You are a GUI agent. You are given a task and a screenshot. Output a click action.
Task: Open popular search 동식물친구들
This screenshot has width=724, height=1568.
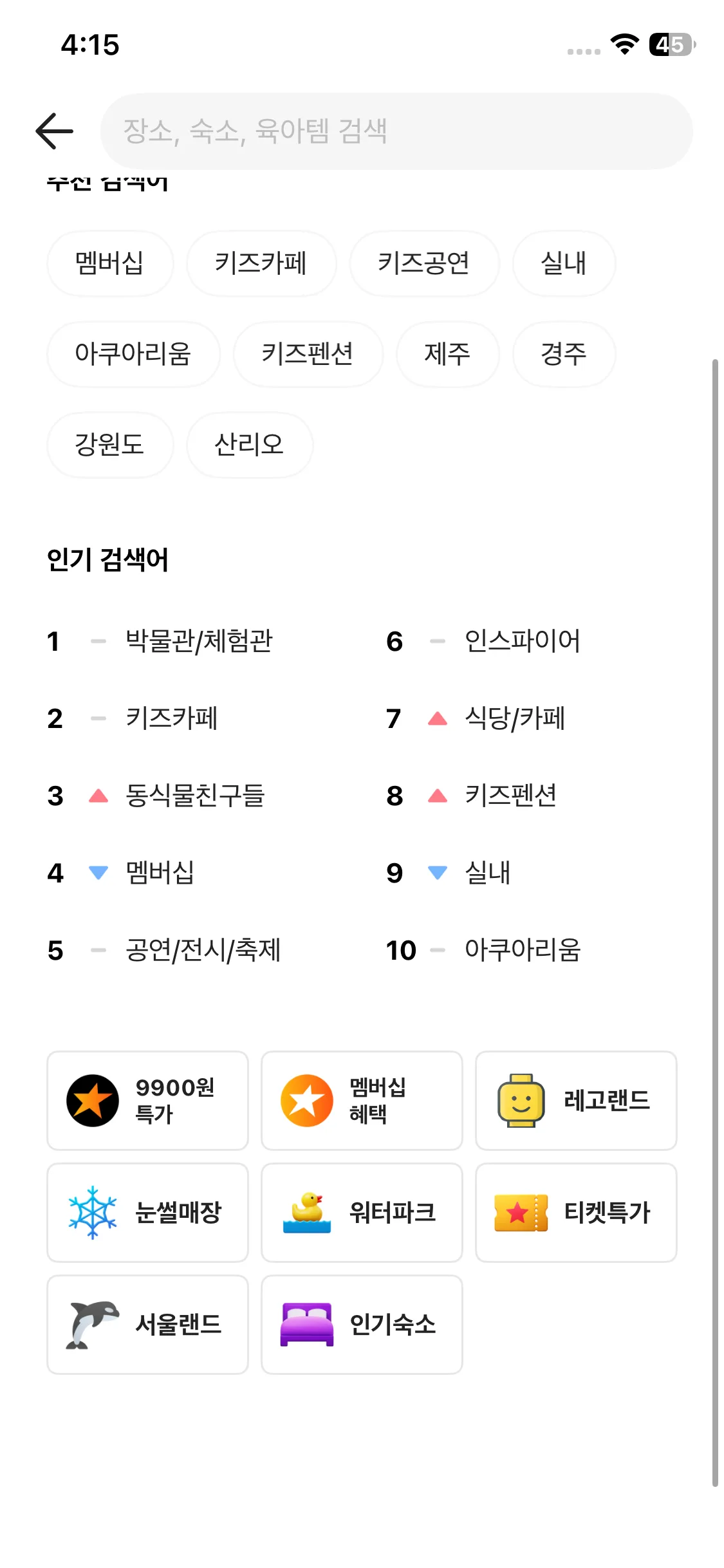coord(196,796)
